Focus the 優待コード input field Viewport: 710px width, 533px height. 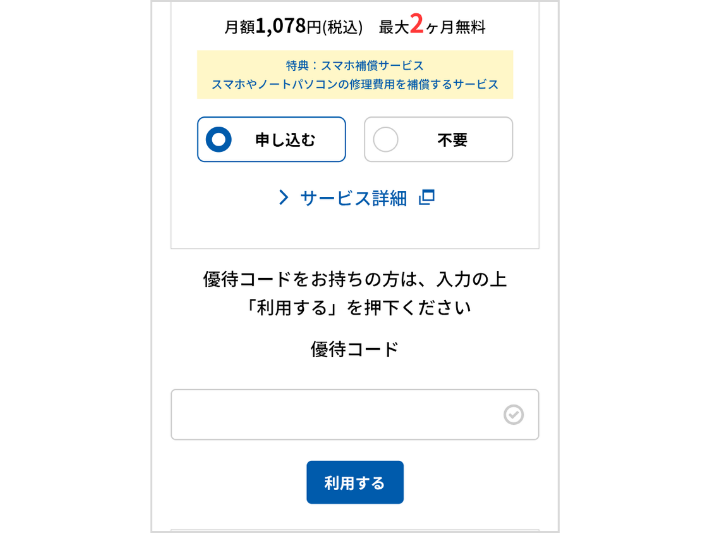(340, 415)
